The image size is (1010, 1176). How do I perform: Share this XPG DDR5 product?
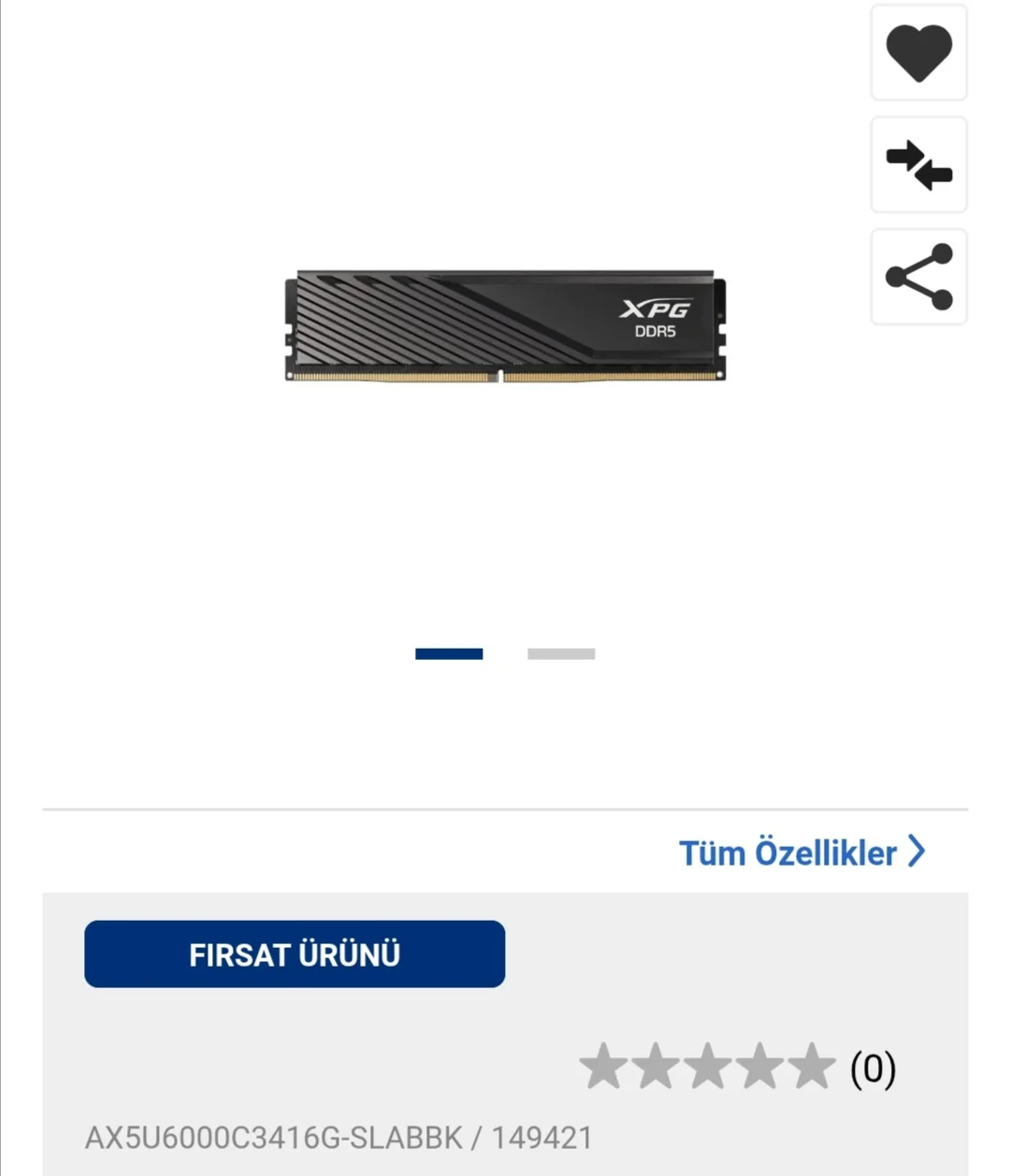(x=918, y=277)
